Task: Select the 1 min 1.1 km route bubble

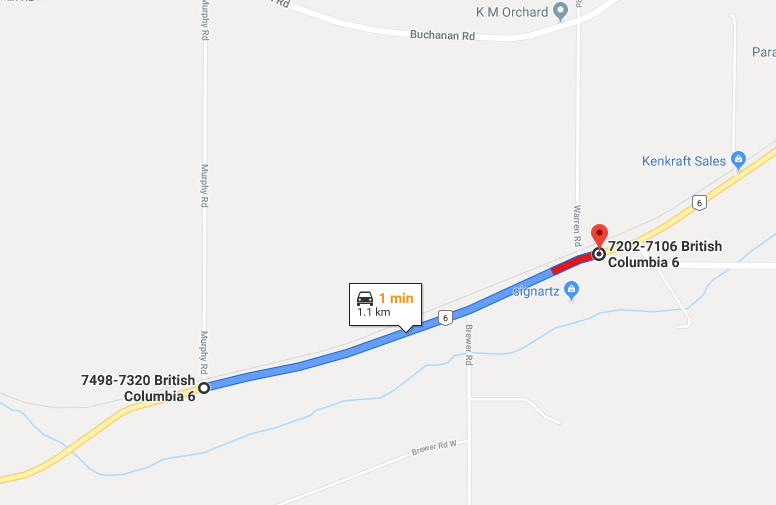Action: point(385,304)
